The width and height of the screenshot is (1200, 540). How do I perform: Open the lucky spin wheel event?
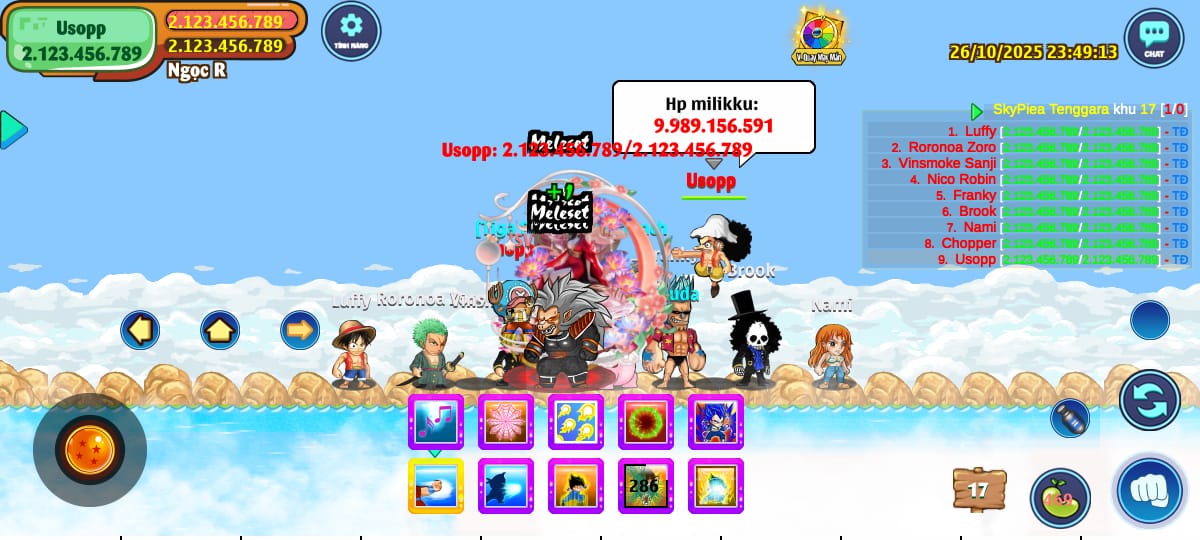[819, 37]
